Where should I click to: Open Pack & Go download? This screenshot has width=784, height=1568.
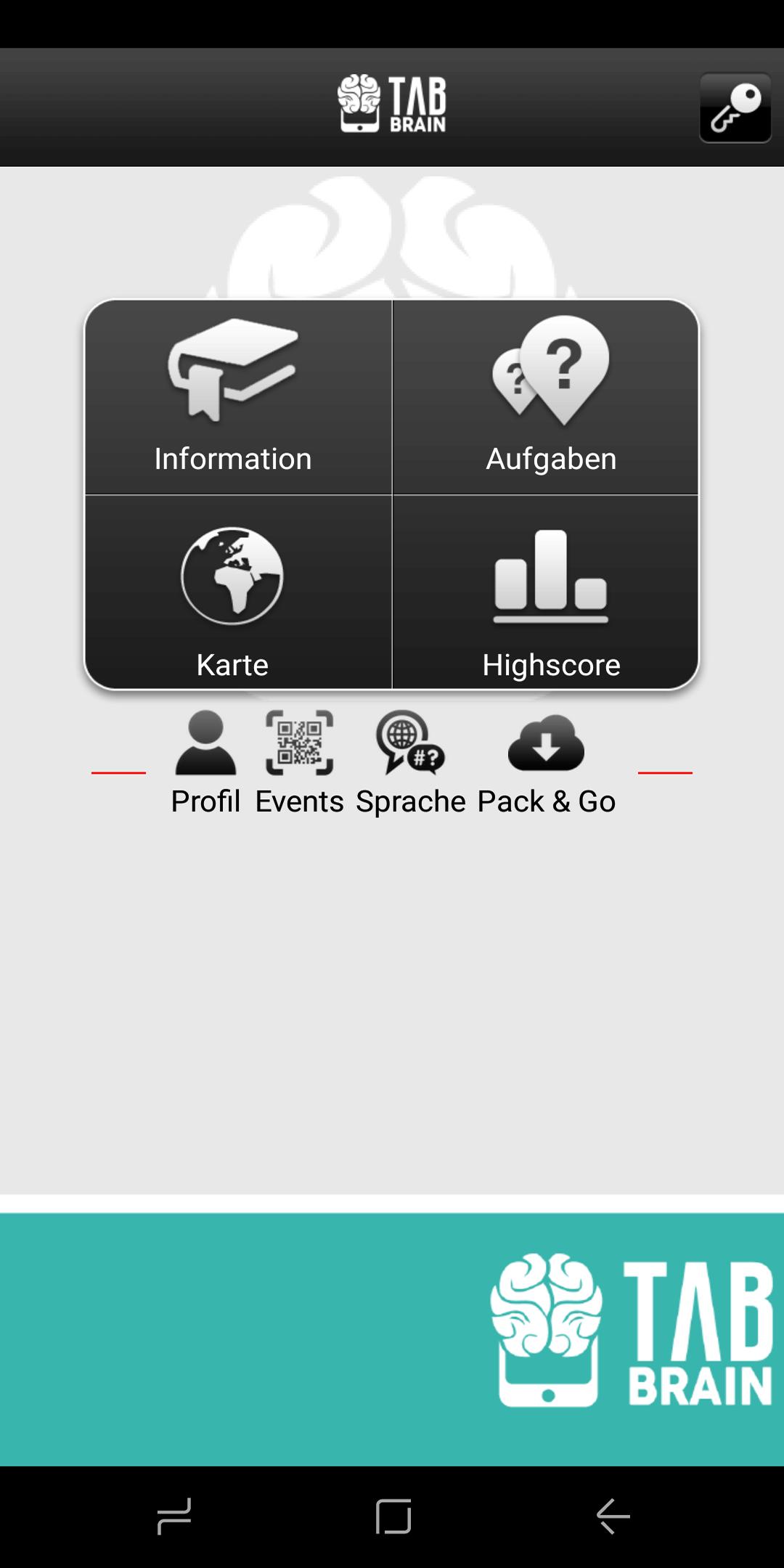[546, 762]
